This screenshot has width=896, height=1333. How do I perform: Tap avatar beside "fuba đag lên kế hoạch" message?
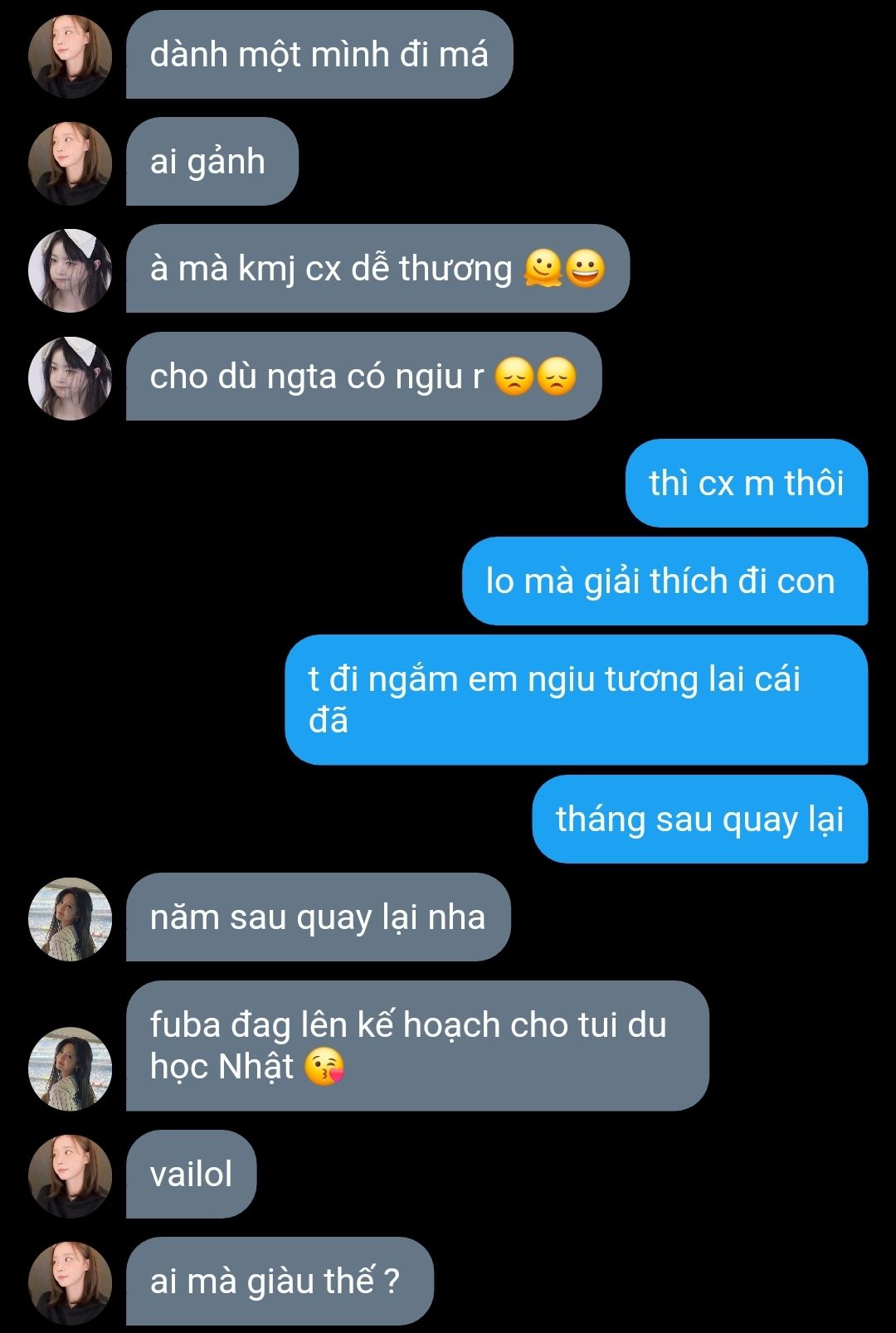[x=70, y=1068]
